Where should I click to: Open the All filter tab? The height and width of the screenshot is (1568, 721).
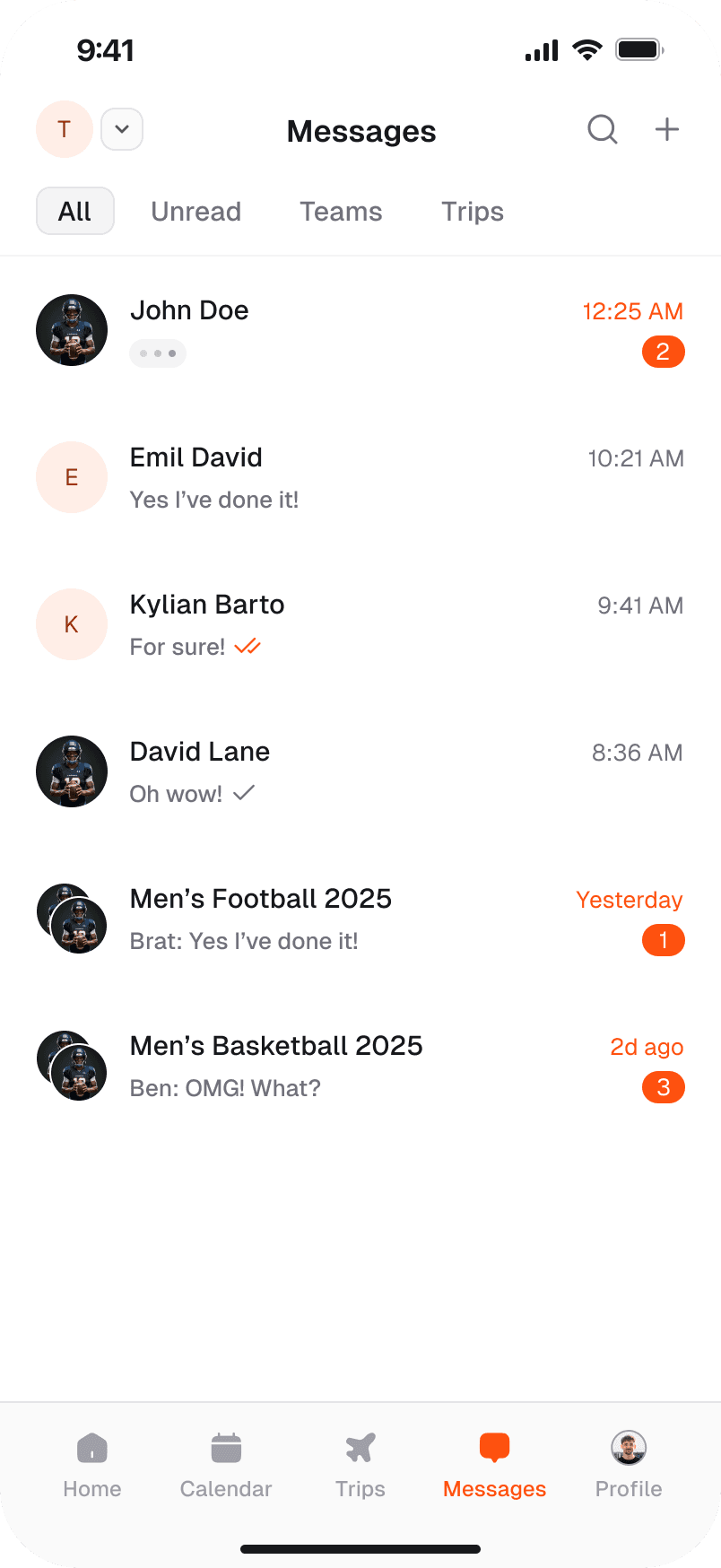[74, 211]
